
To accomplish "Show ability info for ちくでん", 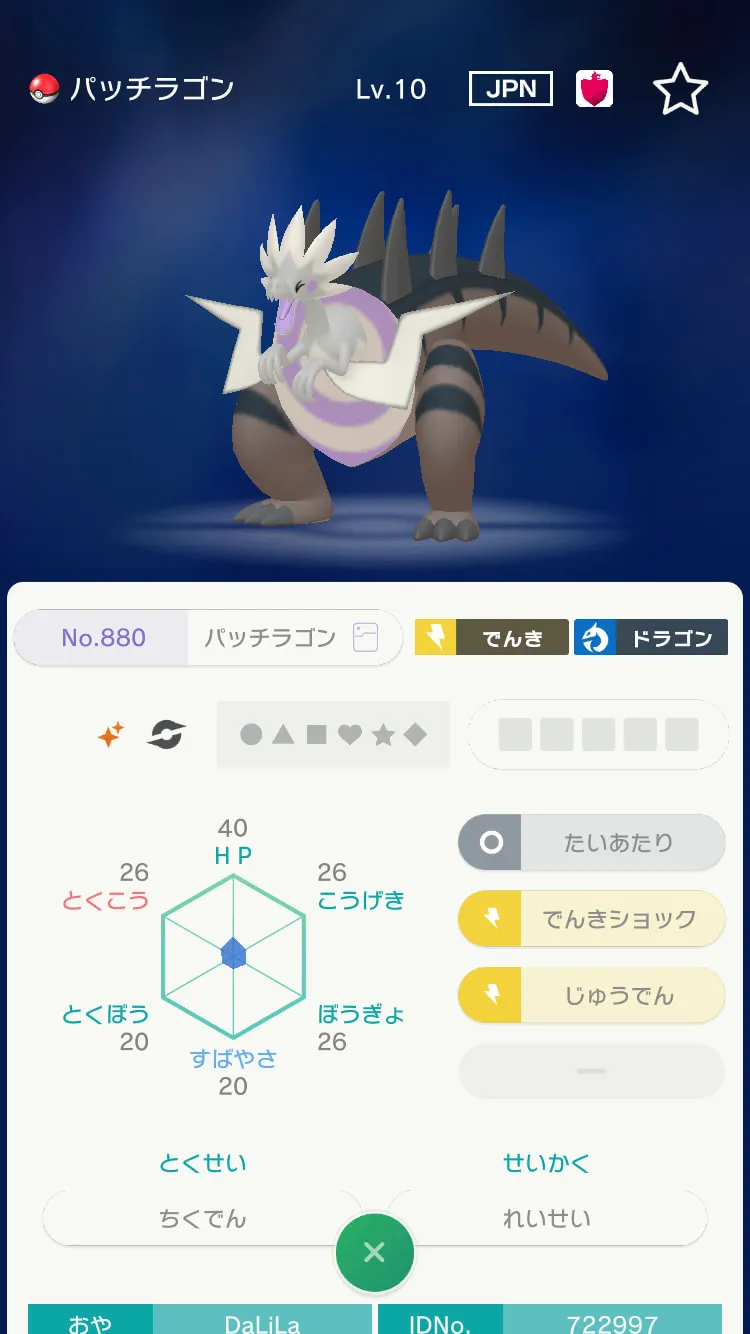I will (202, 1218).
